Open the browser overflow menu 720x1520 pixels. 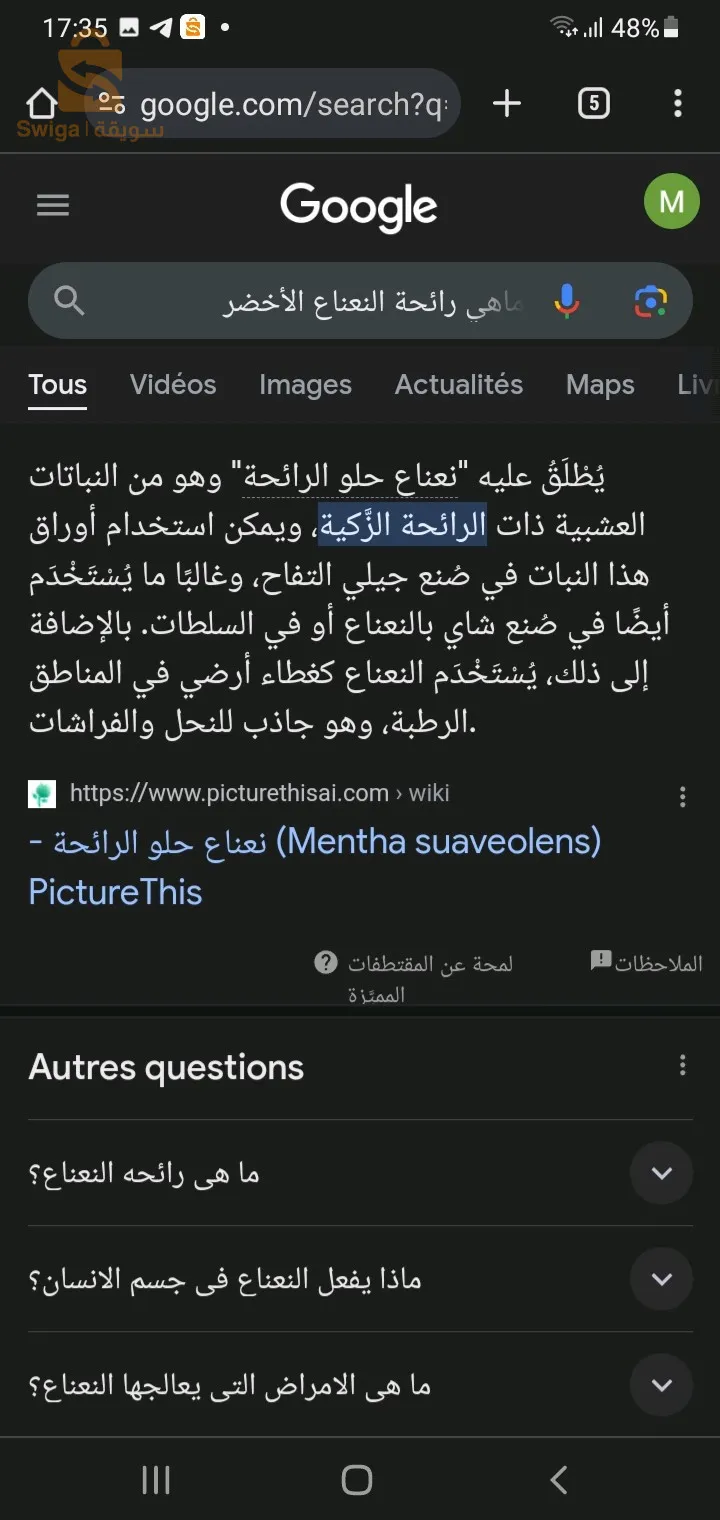coord(678,103)
